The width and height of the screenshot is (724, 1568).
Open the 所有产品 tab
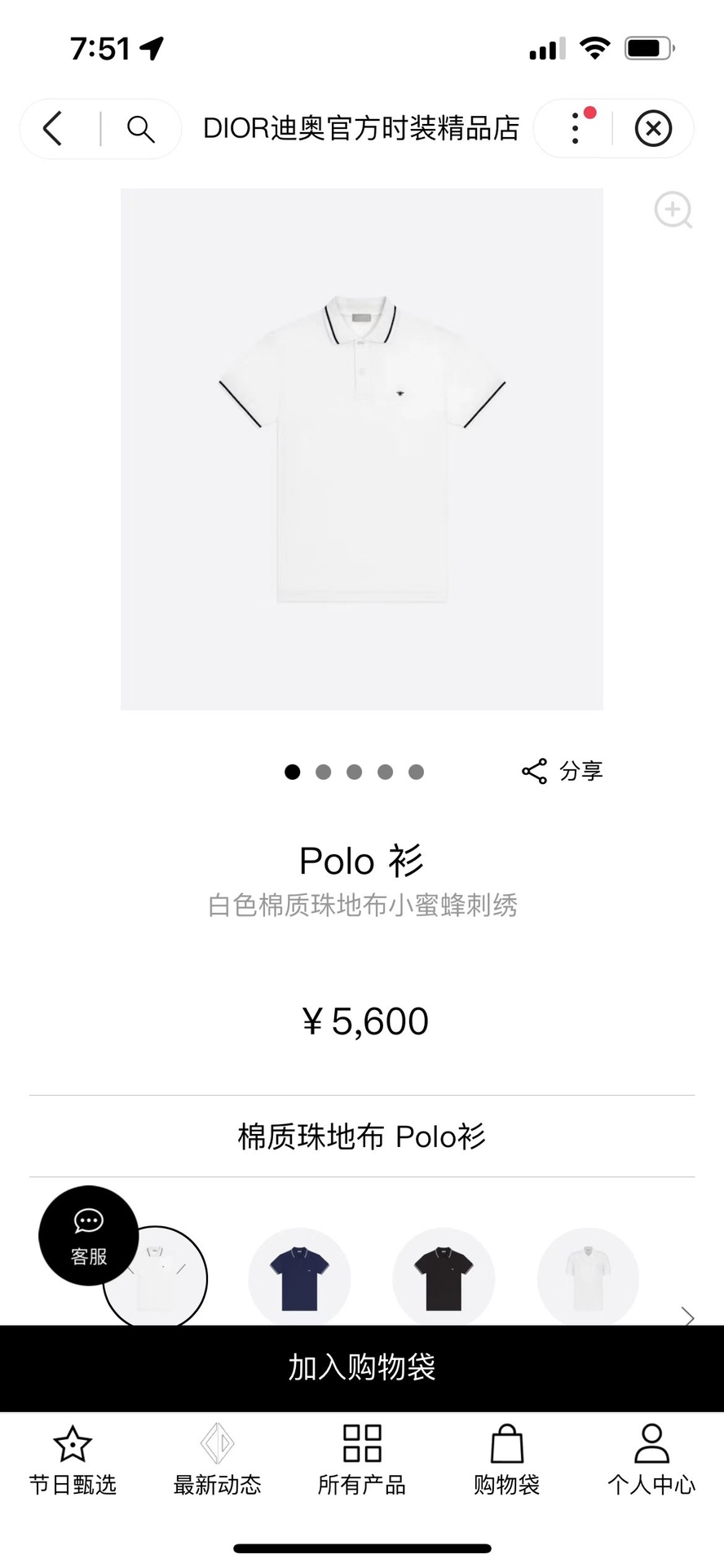point(362,1461)
